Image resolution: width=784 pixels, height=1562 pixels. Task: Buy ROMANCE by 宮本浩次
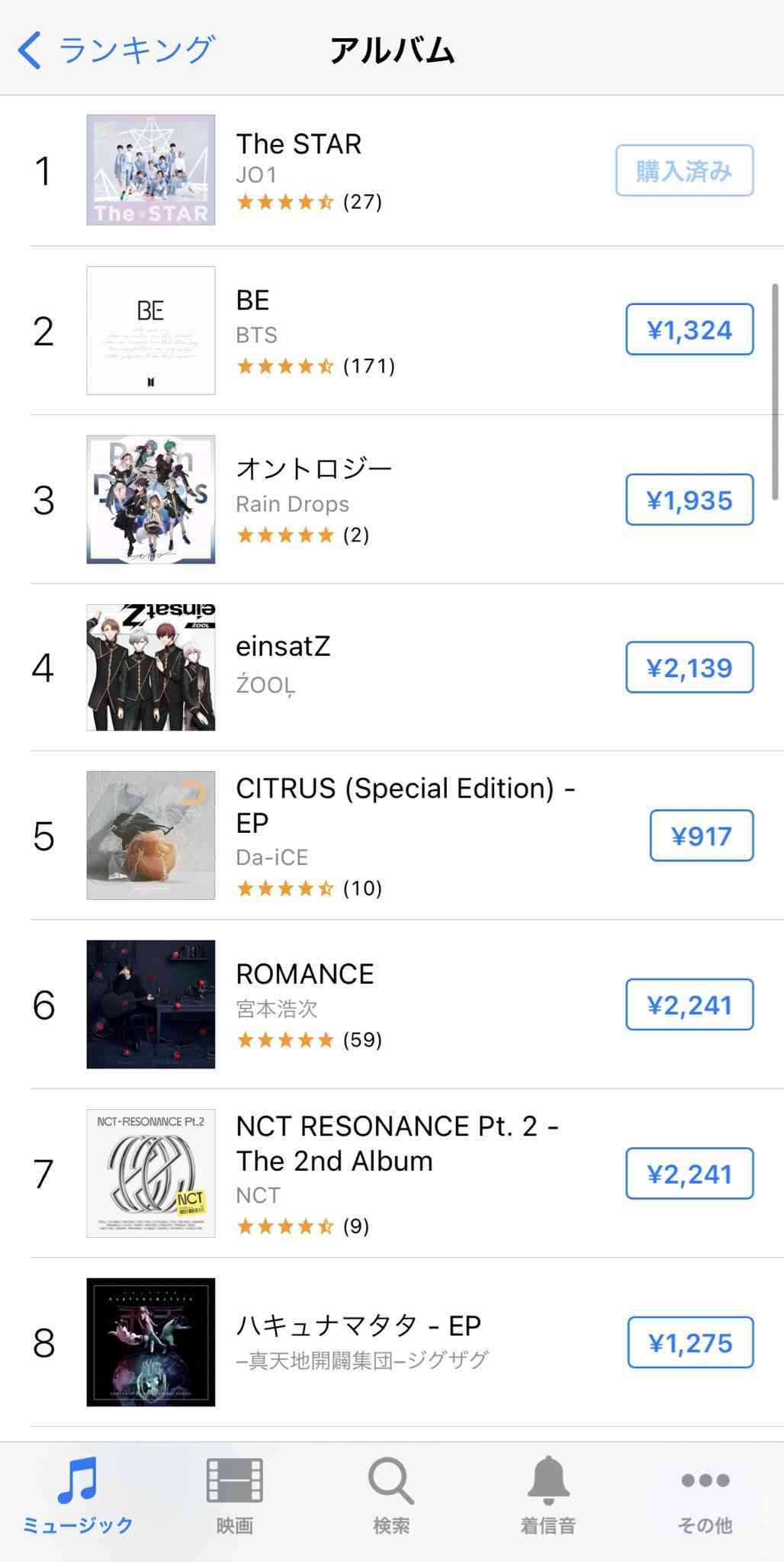tap(689, 1004)
